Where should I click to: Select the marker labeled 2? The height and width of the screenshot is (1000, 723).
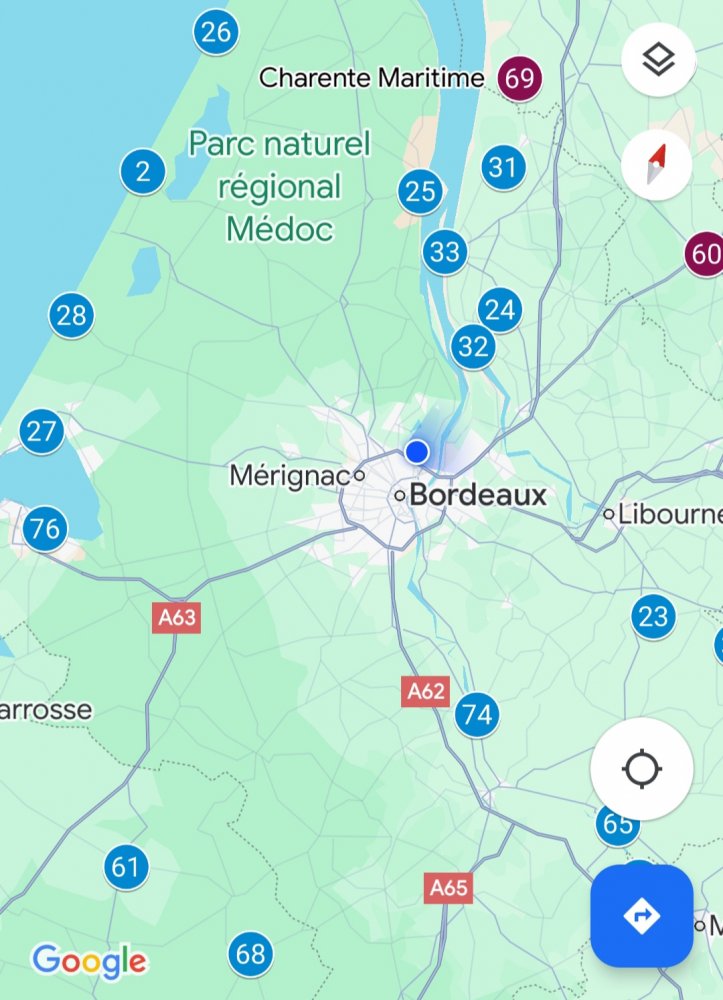coord(143,172)
